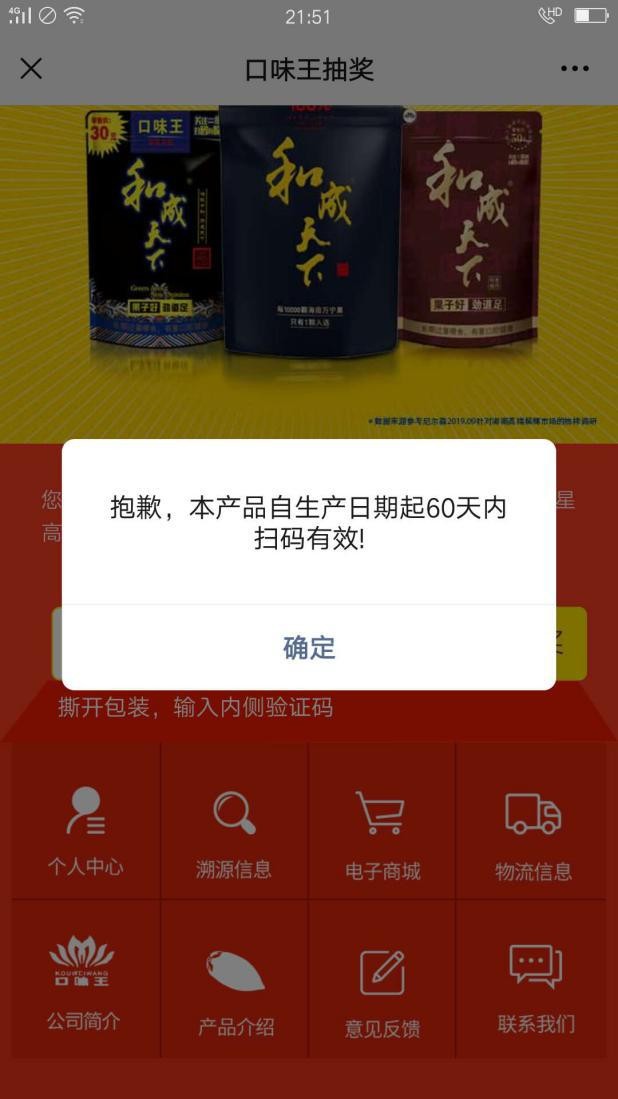Image resolution: width=618 pixels, height=1099 pixels.
Task: Select 联系我们
Action: click(535, 983)
